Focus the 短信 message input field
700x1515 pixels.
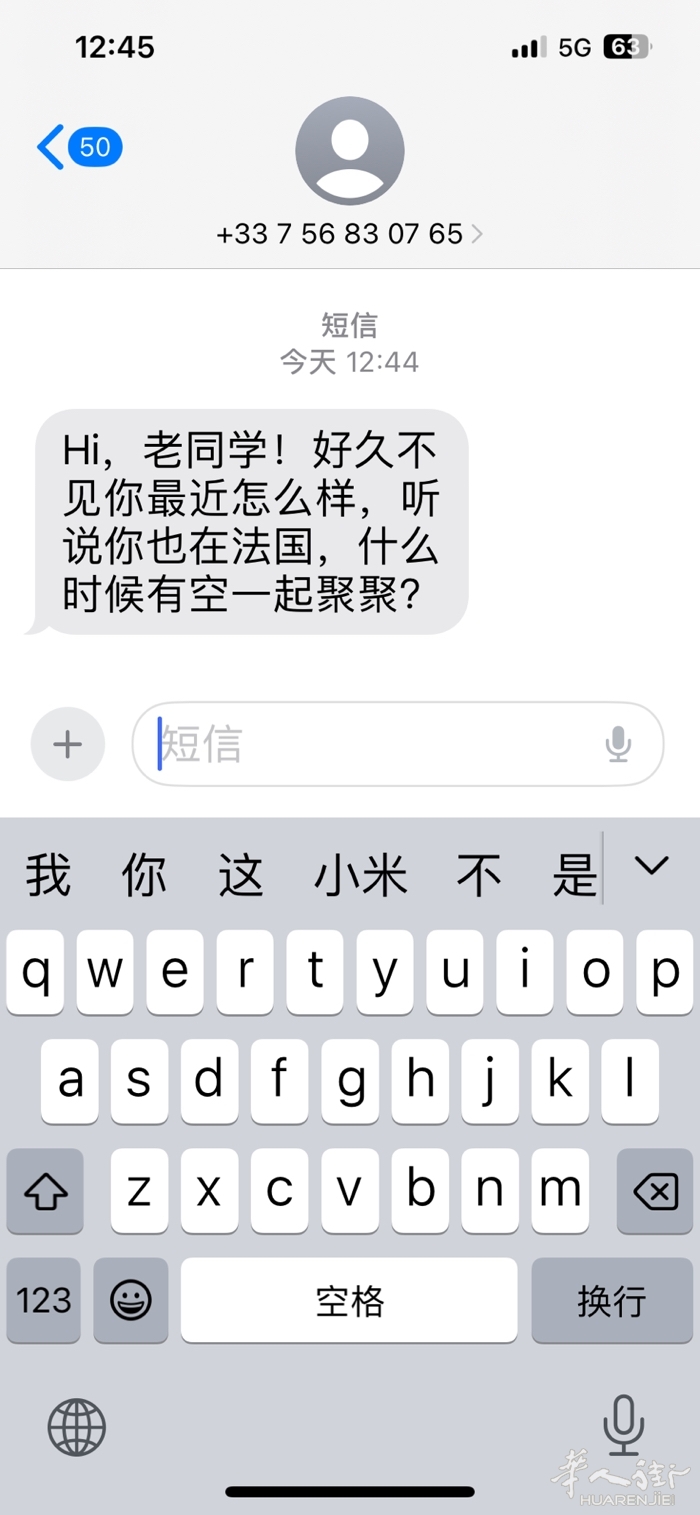point(380,745)
